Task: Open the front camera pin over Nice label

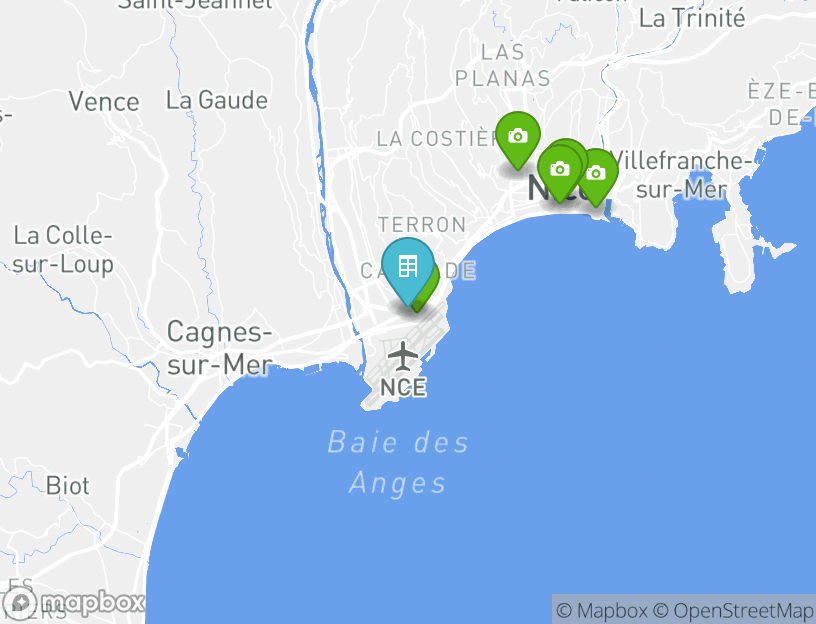Action: (559, 169)
